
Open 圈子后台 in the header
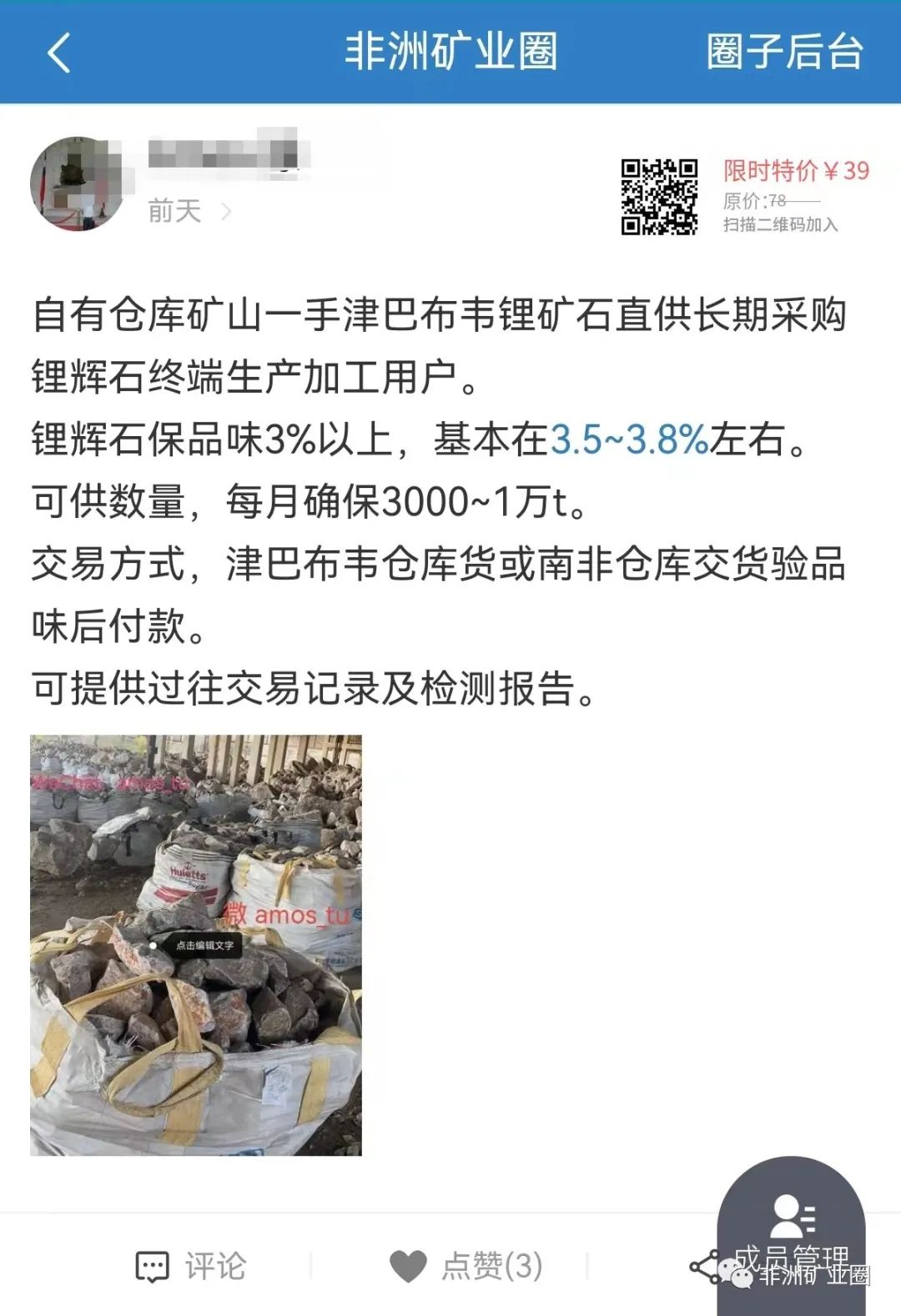tap(783, 52)
